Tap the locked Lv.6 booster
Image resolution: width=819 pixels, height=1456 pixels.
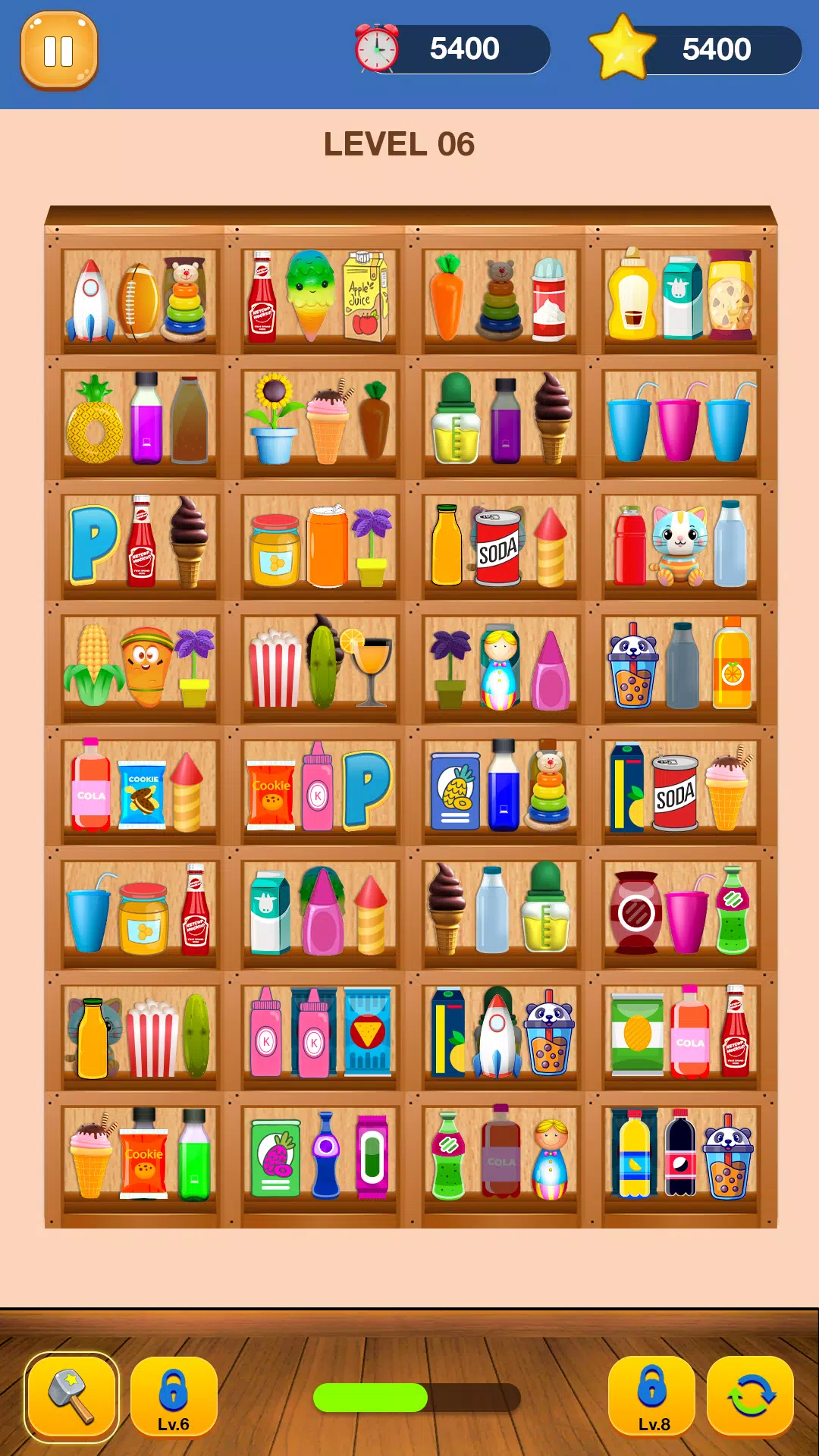pos(174,1397)
